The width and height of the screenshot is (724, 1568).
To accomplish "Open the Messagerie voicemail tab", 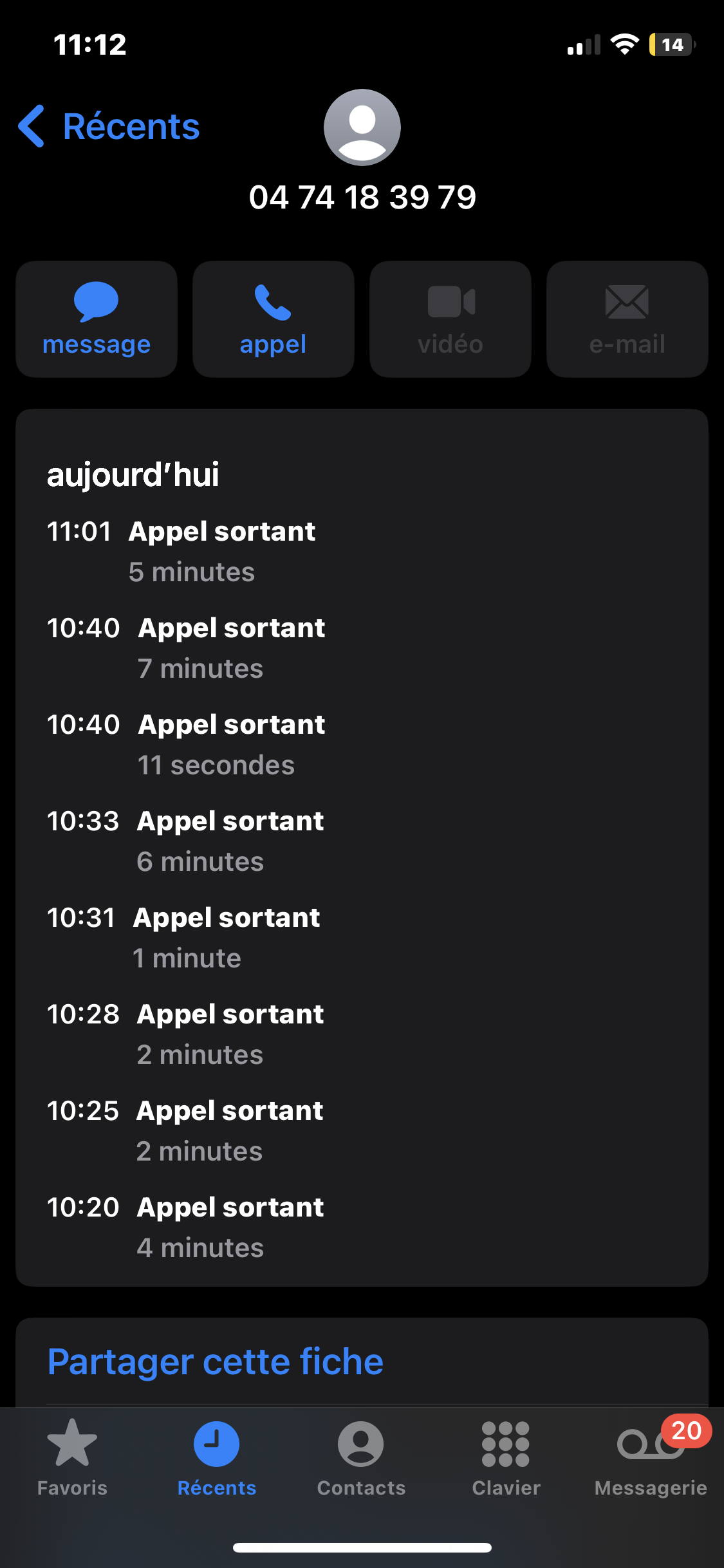I will pos(651,1458).
